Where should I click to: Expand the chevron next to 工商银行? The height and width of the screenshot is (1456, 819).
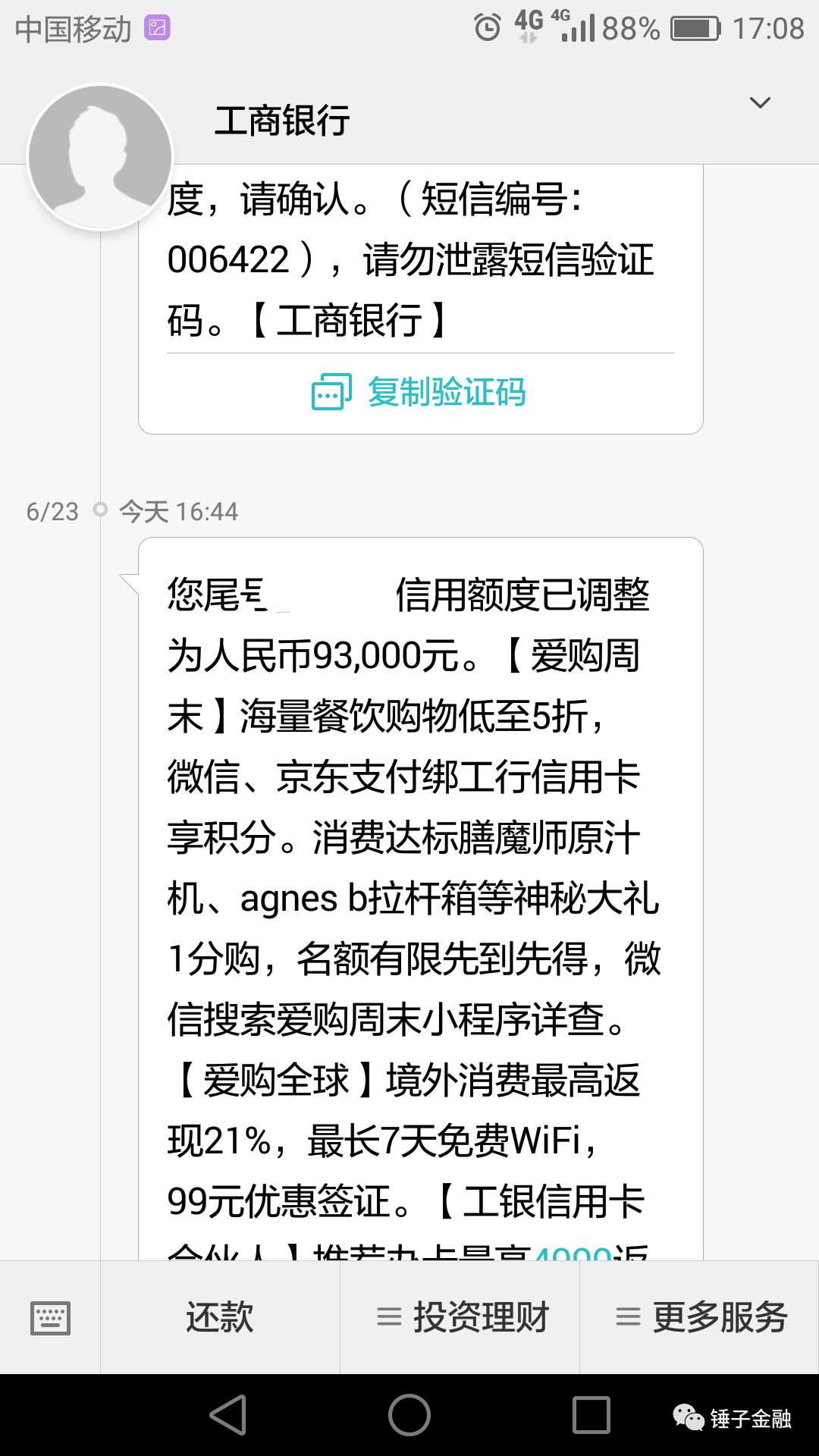click(x=760, y=102)
